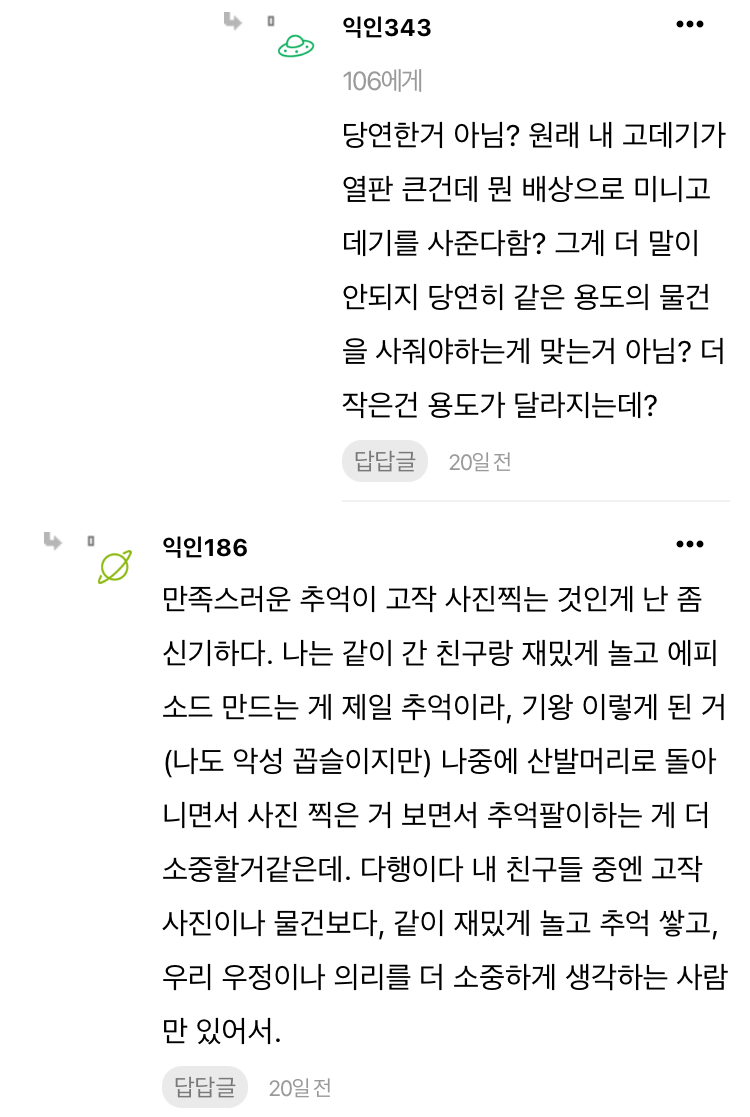Open overflow menu on 익인186's comment
750x1117 pixels.
[690, 544]
